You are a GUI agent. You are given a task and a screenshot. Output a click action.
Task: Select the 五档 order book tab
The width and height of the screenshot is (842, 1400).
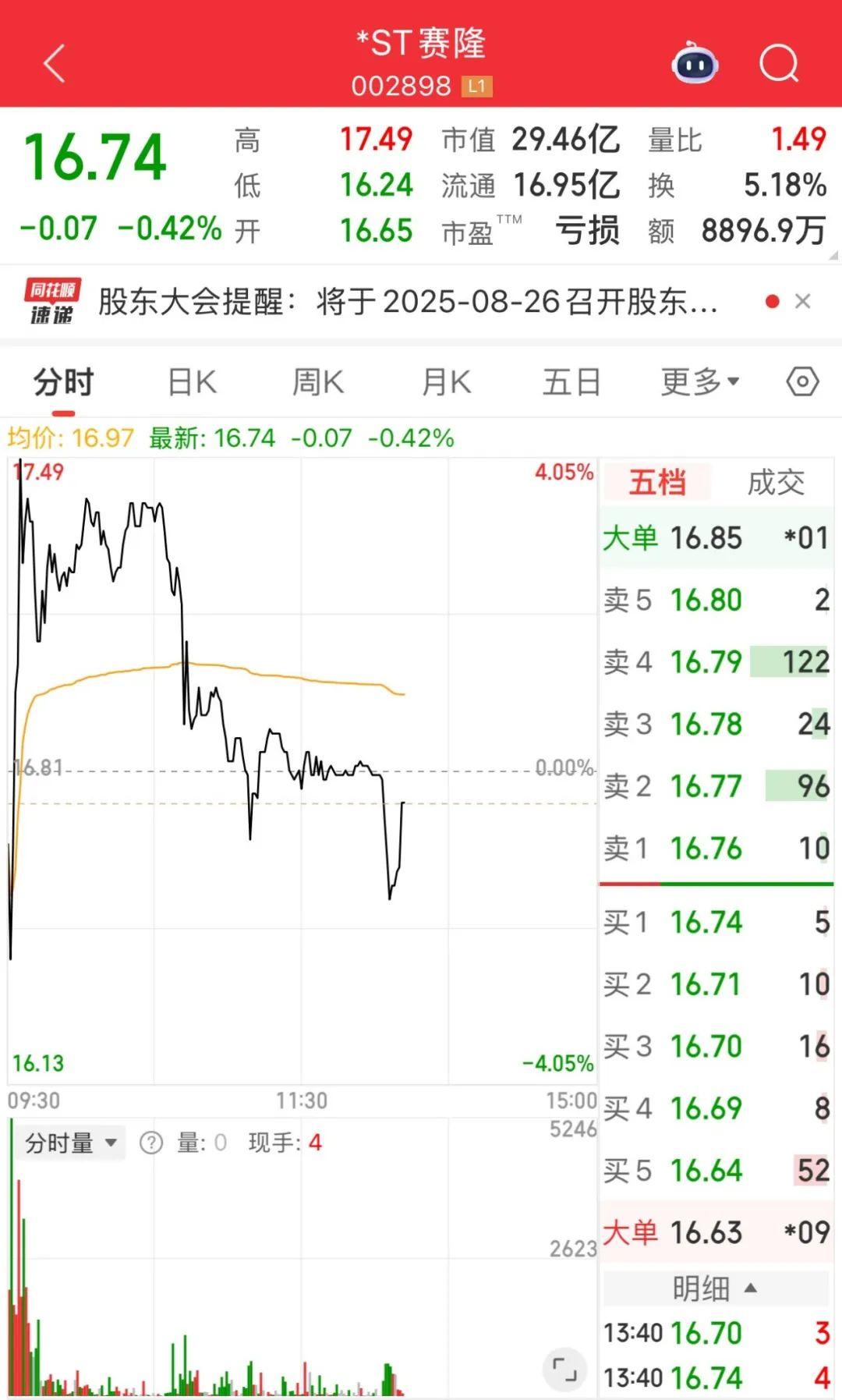(657, 482)
